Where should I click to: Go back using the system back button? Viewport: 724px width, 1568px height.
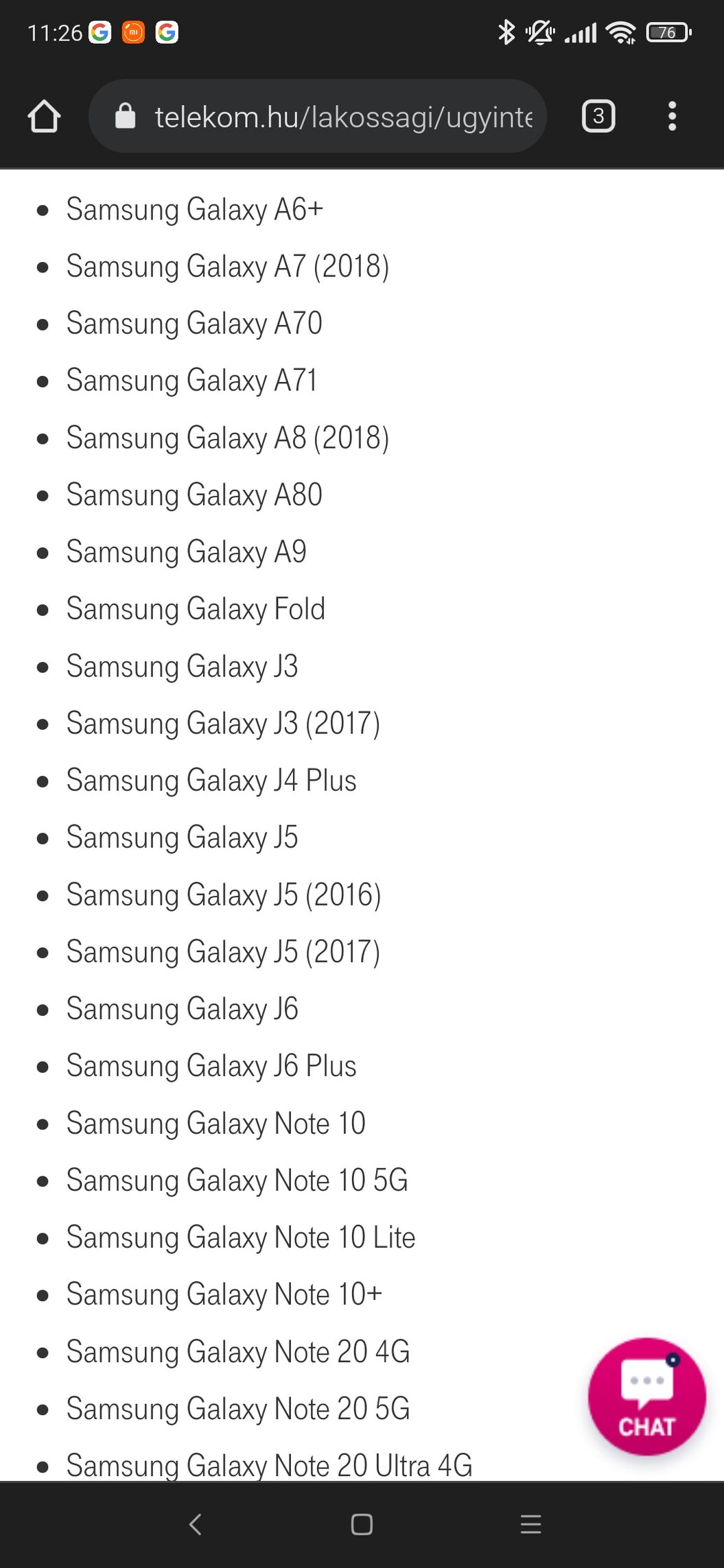[x=195, y=1524]
